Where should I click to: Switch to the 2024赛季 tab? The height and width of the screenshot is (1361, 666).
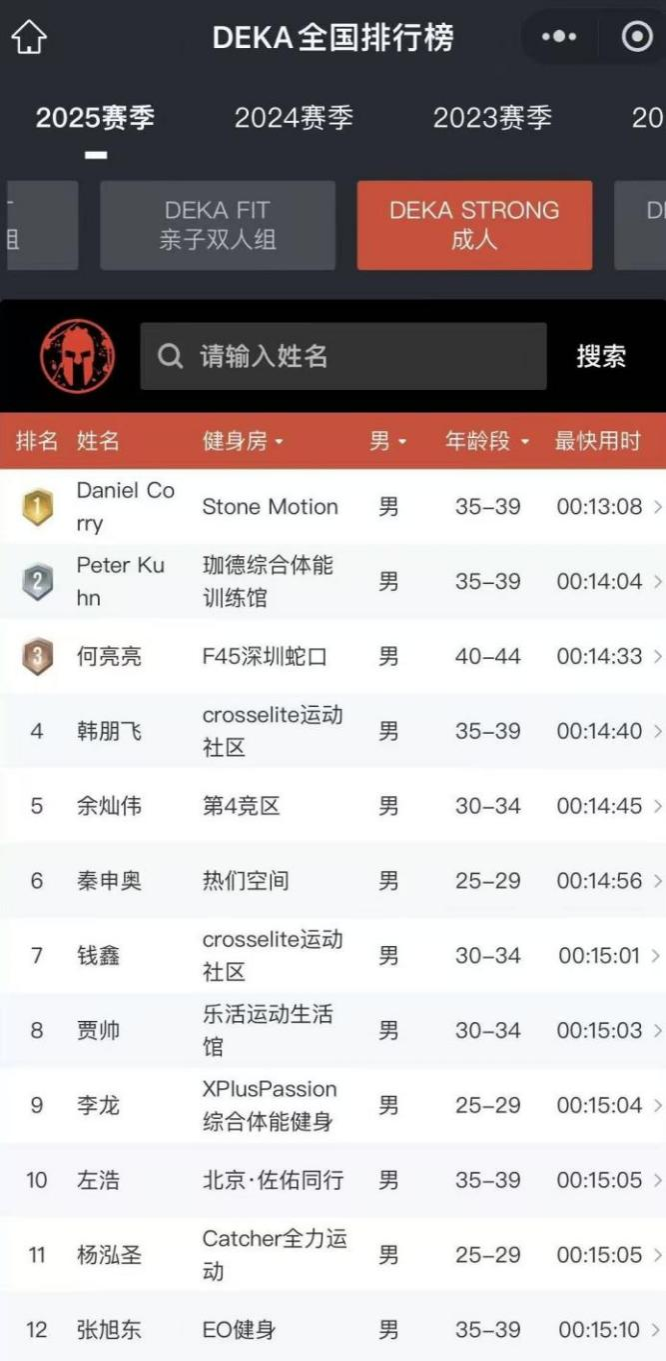294,118
